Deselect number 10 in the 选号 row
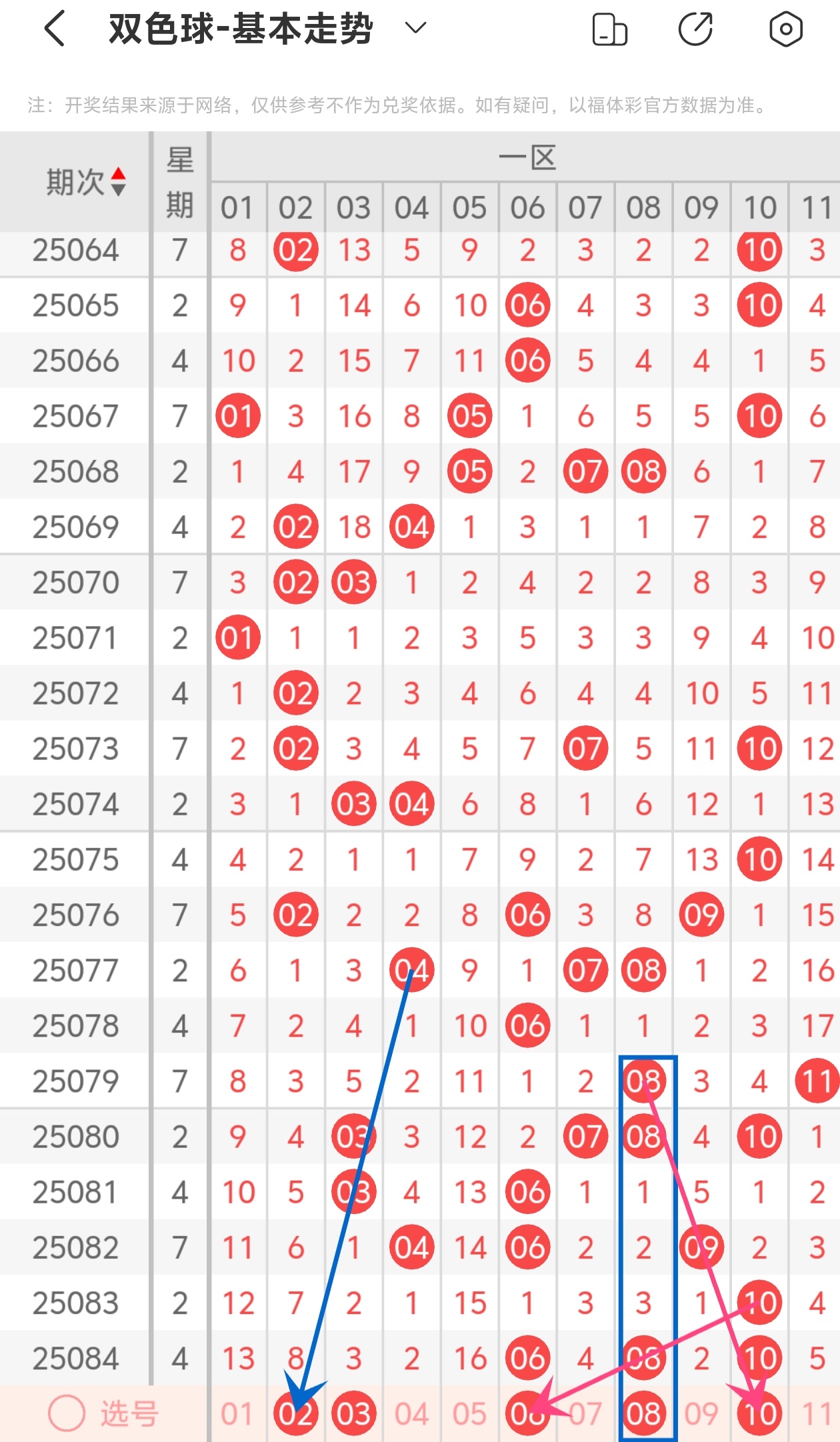This screenshot has width=840, height=1442. pos(759,1413)
